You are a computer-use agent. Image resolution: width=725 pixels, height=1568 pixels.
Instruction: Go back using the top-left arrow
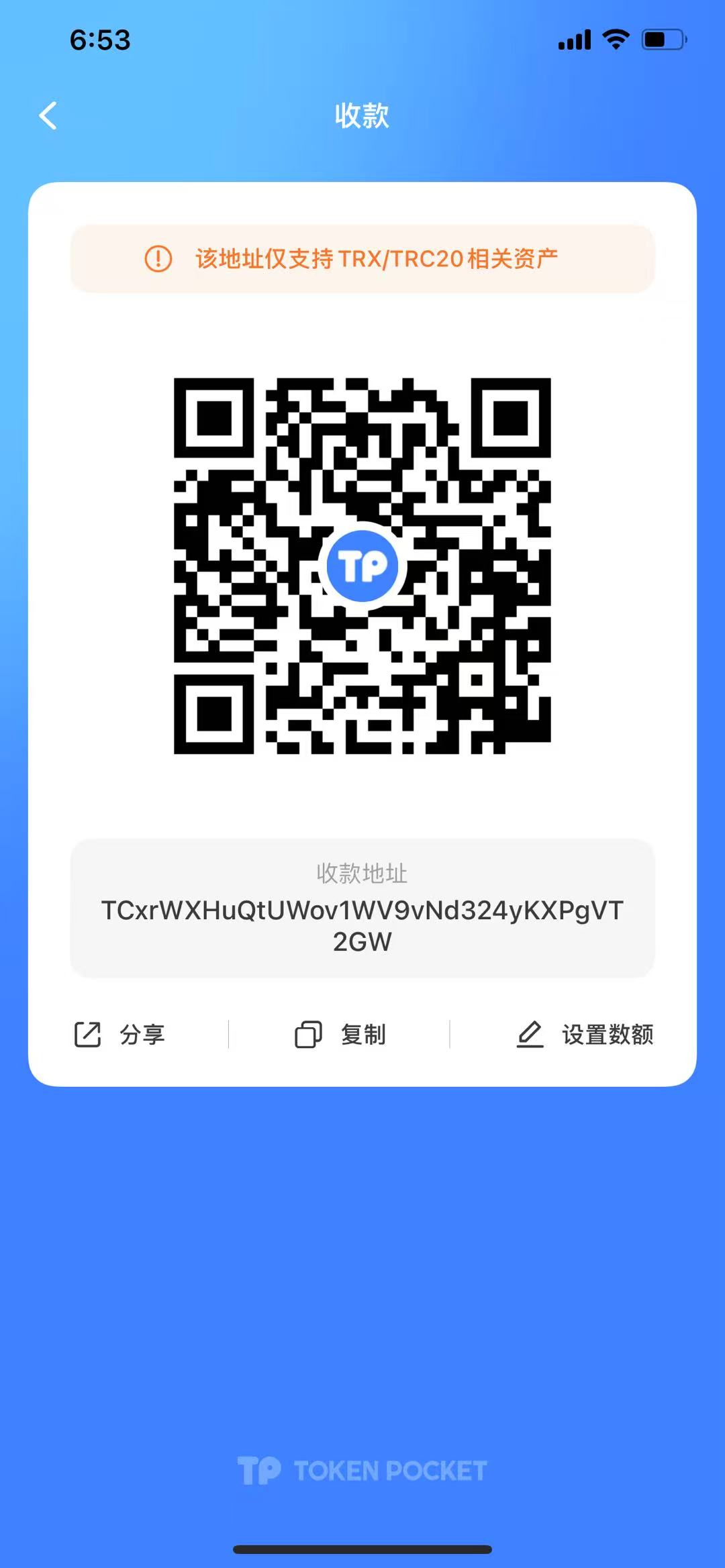pyautogui.click(x=48, y=115)
